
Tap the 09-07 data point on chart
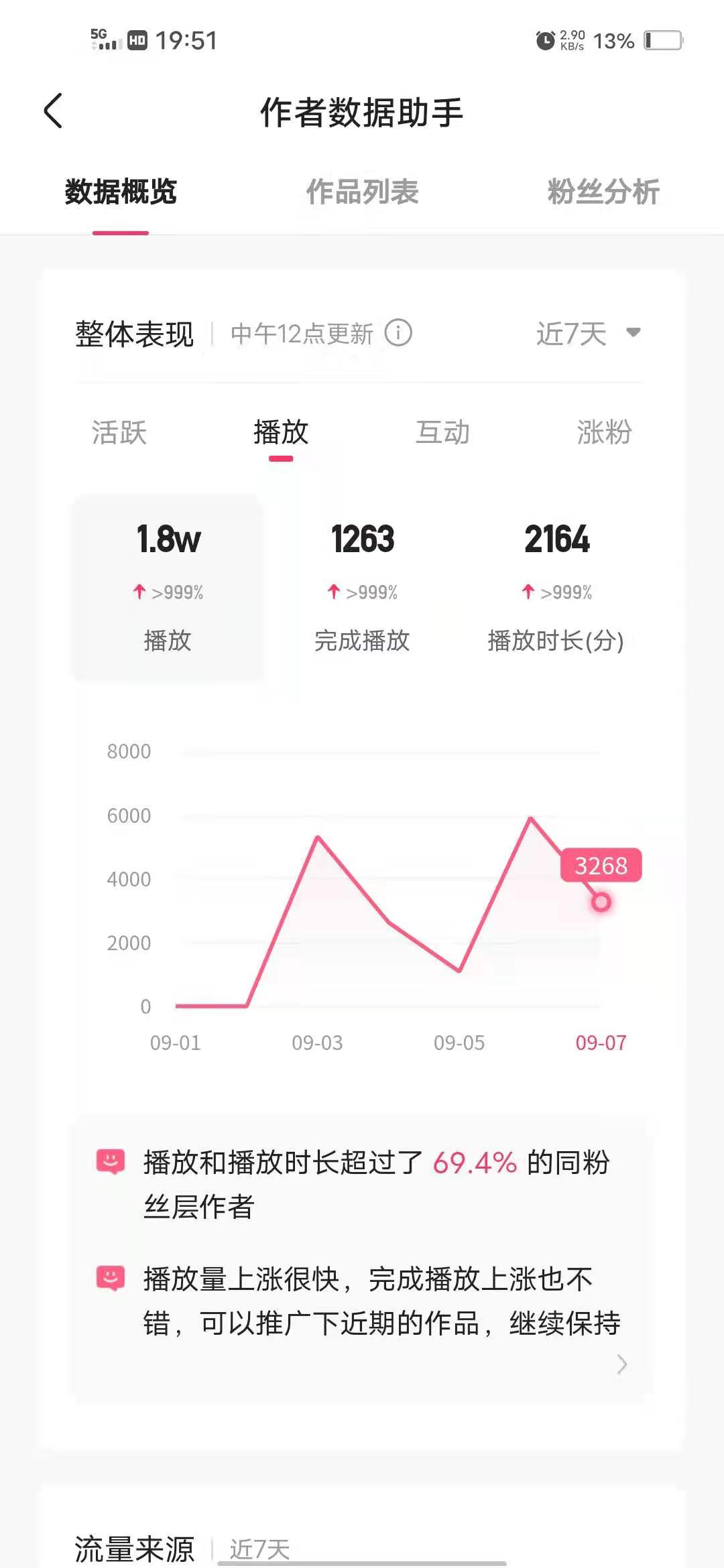pyautogui.click(x=601, y=902)
